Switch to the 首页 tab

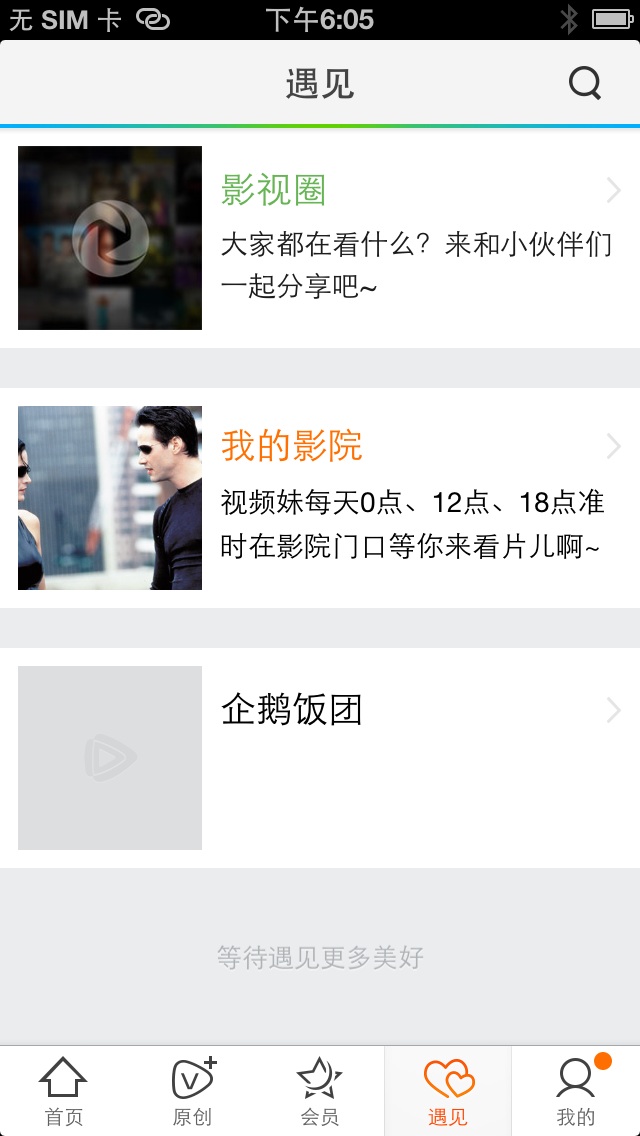point(64,1091)
